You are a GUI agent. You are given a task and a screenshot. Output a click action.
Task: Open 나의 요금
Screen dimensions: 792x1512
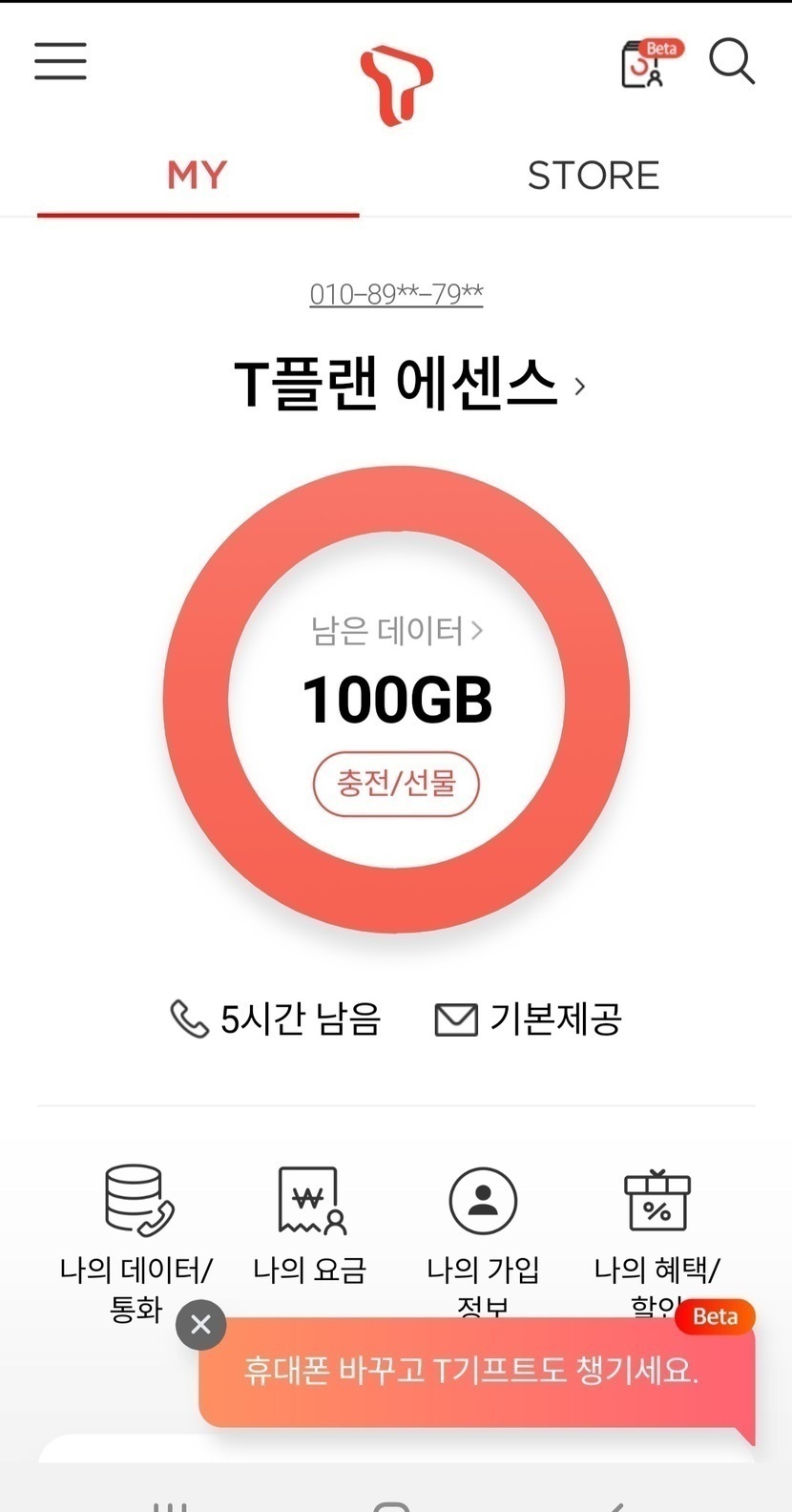(x=310, y=1225)
